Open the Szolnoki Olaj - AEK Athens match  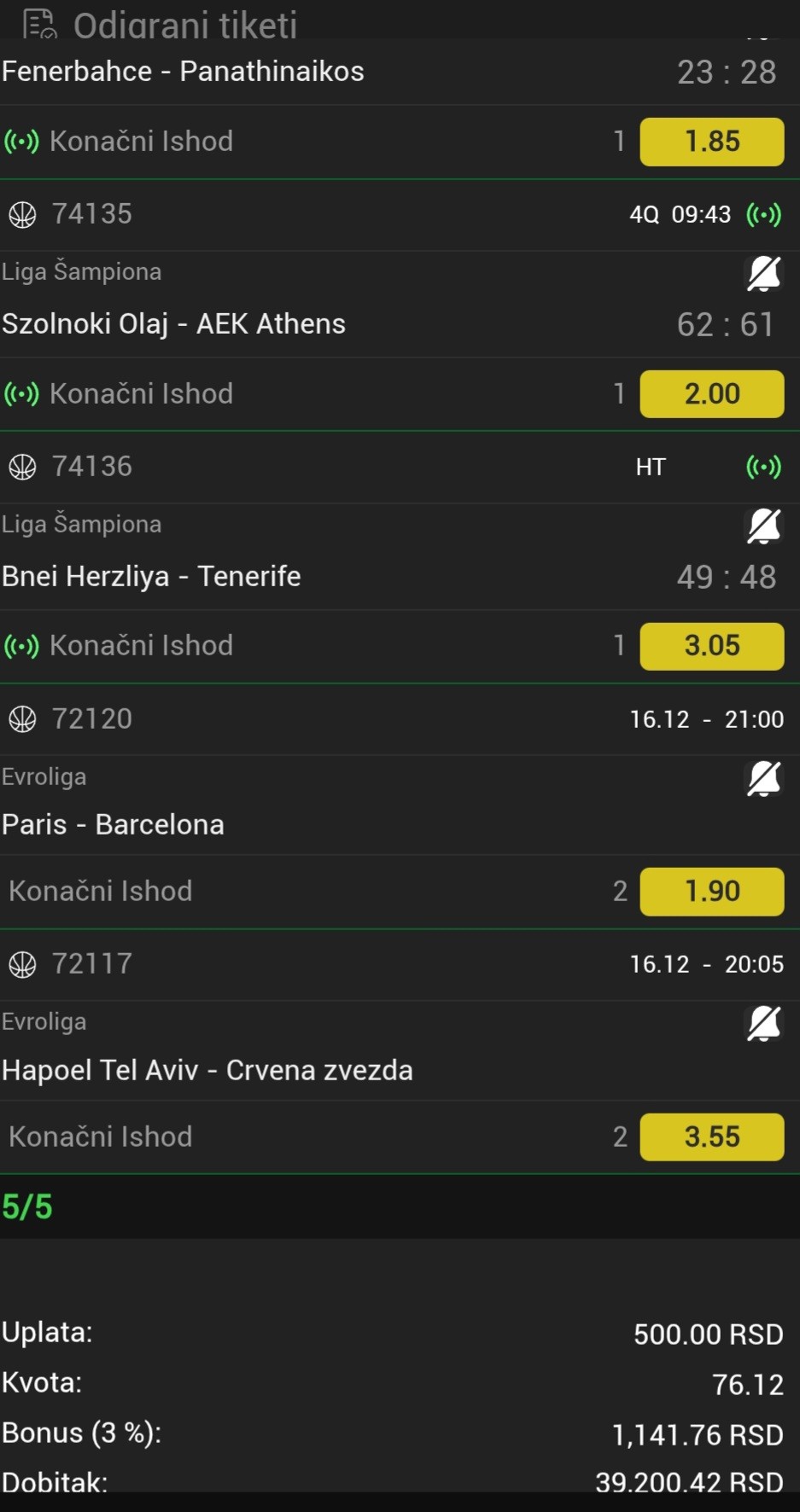coord(174,324)
